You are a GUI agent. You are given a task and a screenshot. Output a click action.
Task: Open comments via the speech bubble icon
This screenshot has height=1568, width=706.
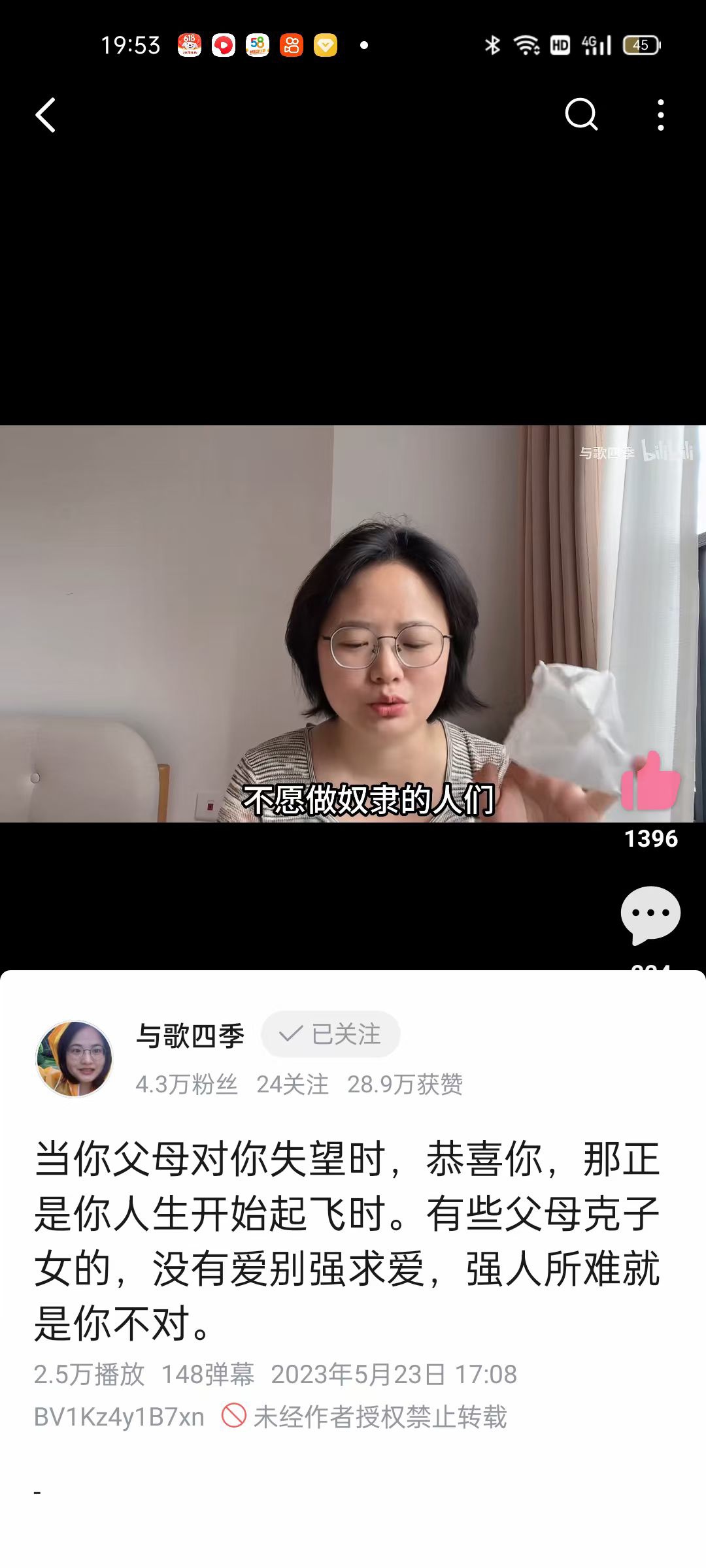650,915
